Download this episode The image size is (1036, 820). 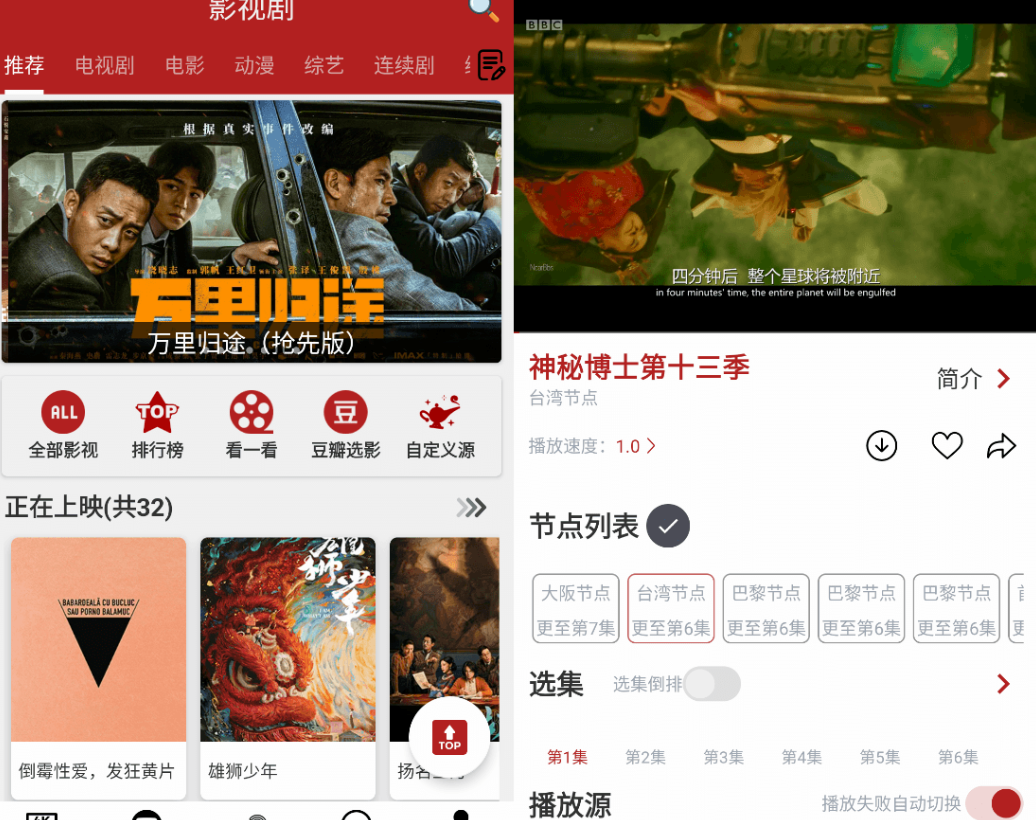[881, 446]
